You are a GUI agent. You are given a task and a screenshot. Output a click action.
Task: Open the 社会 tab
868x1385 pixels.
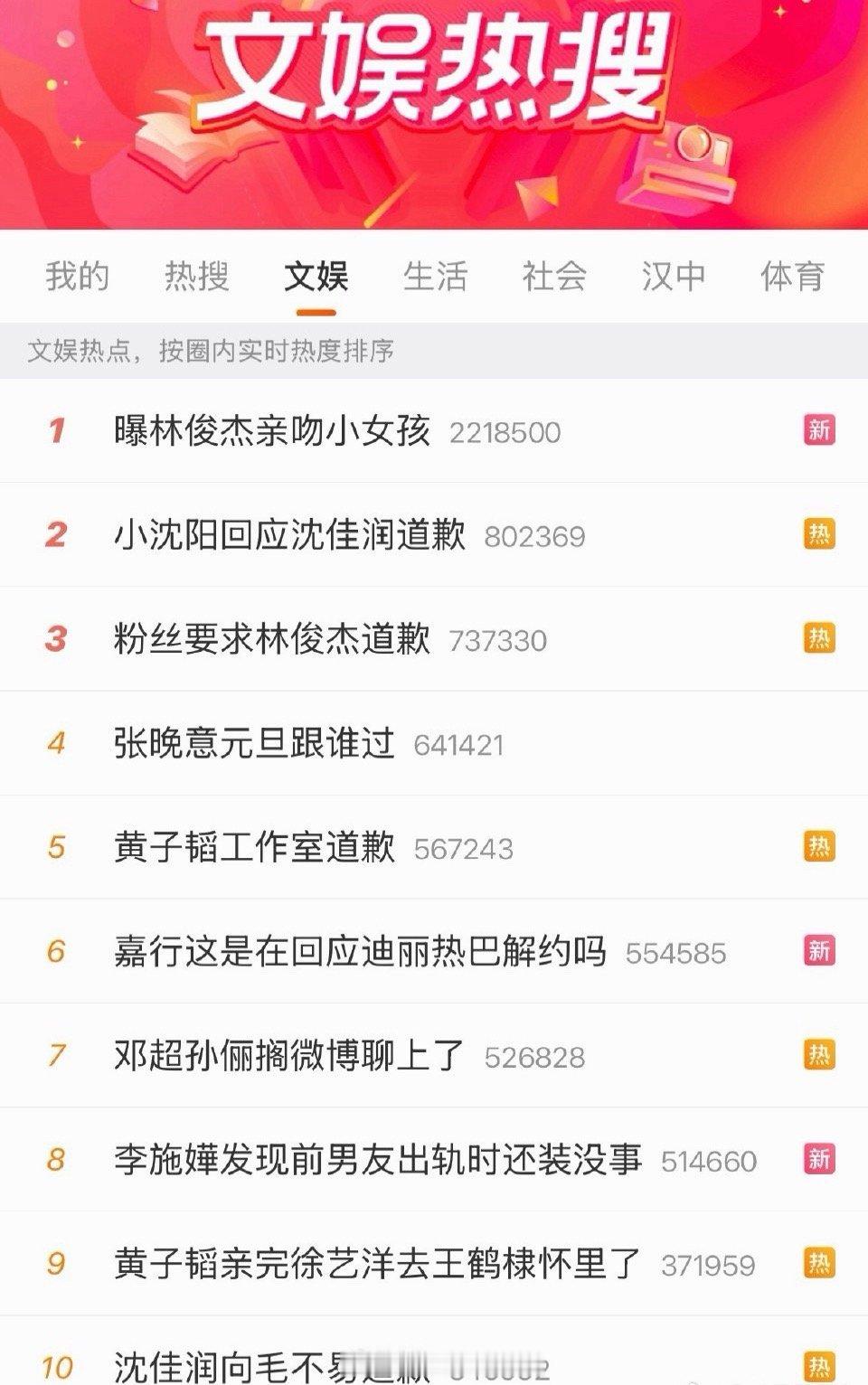[554, 278]
